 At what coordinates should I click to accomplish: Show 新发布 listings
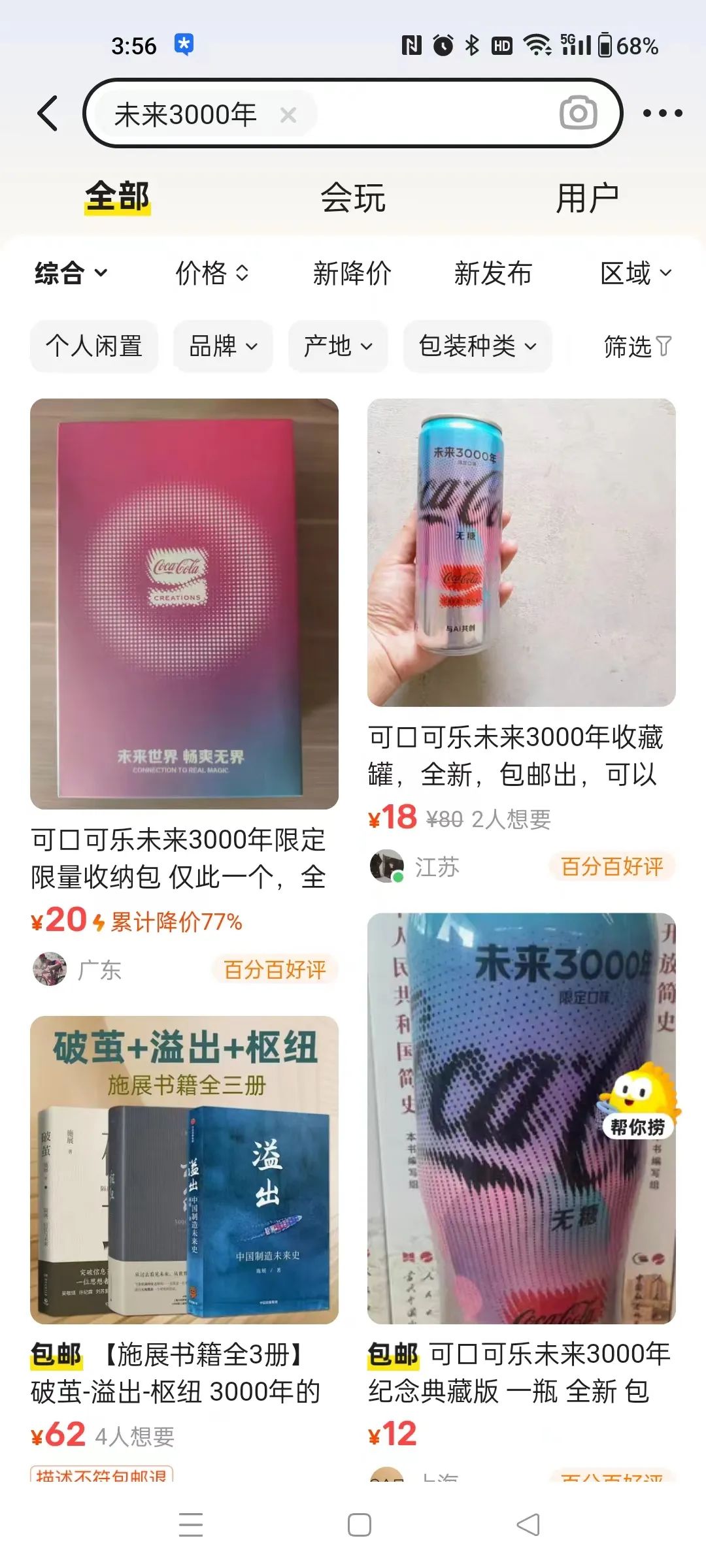(x=494, y=273)
